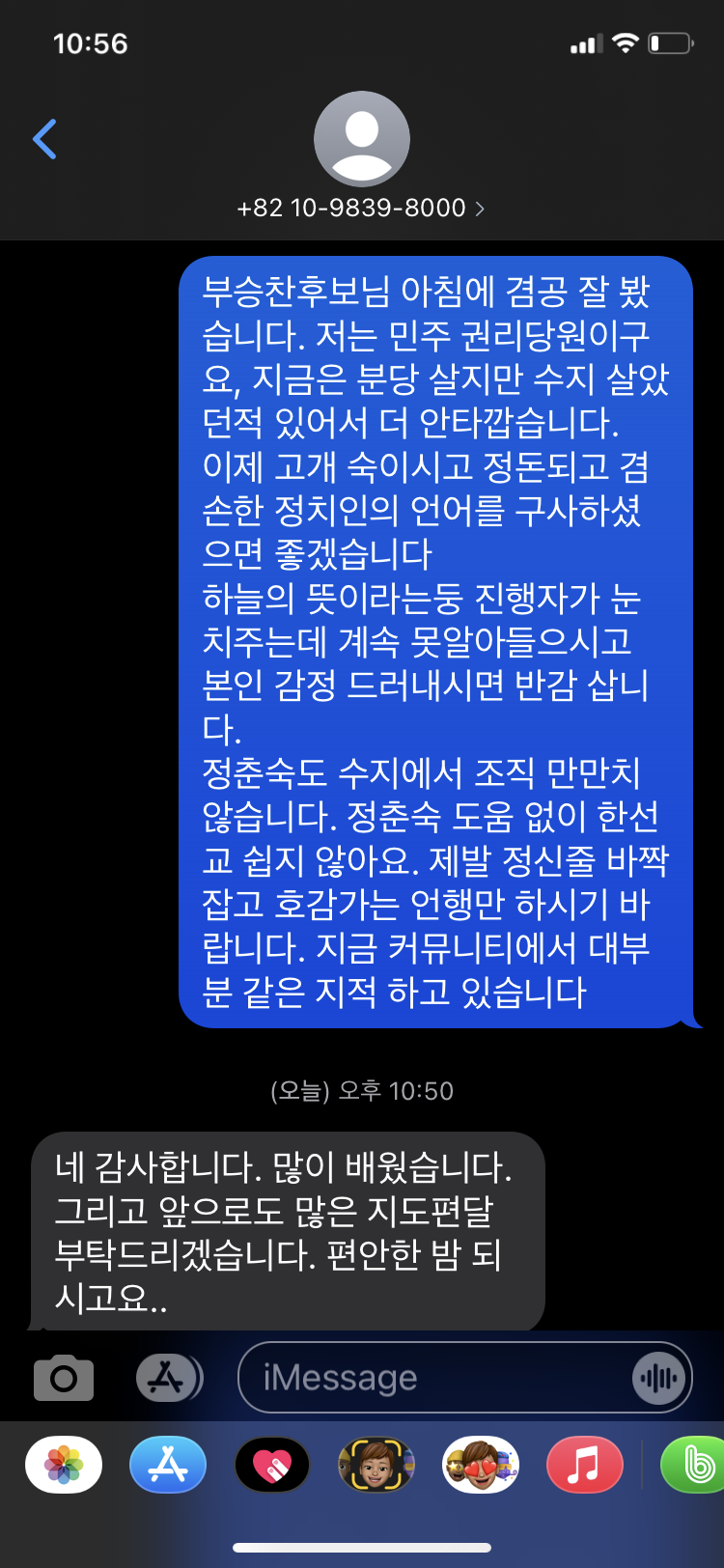This screenshot has height=1568, width=724.
Task: Open the Music iMessage app
Action: (x=585, y=1464)
